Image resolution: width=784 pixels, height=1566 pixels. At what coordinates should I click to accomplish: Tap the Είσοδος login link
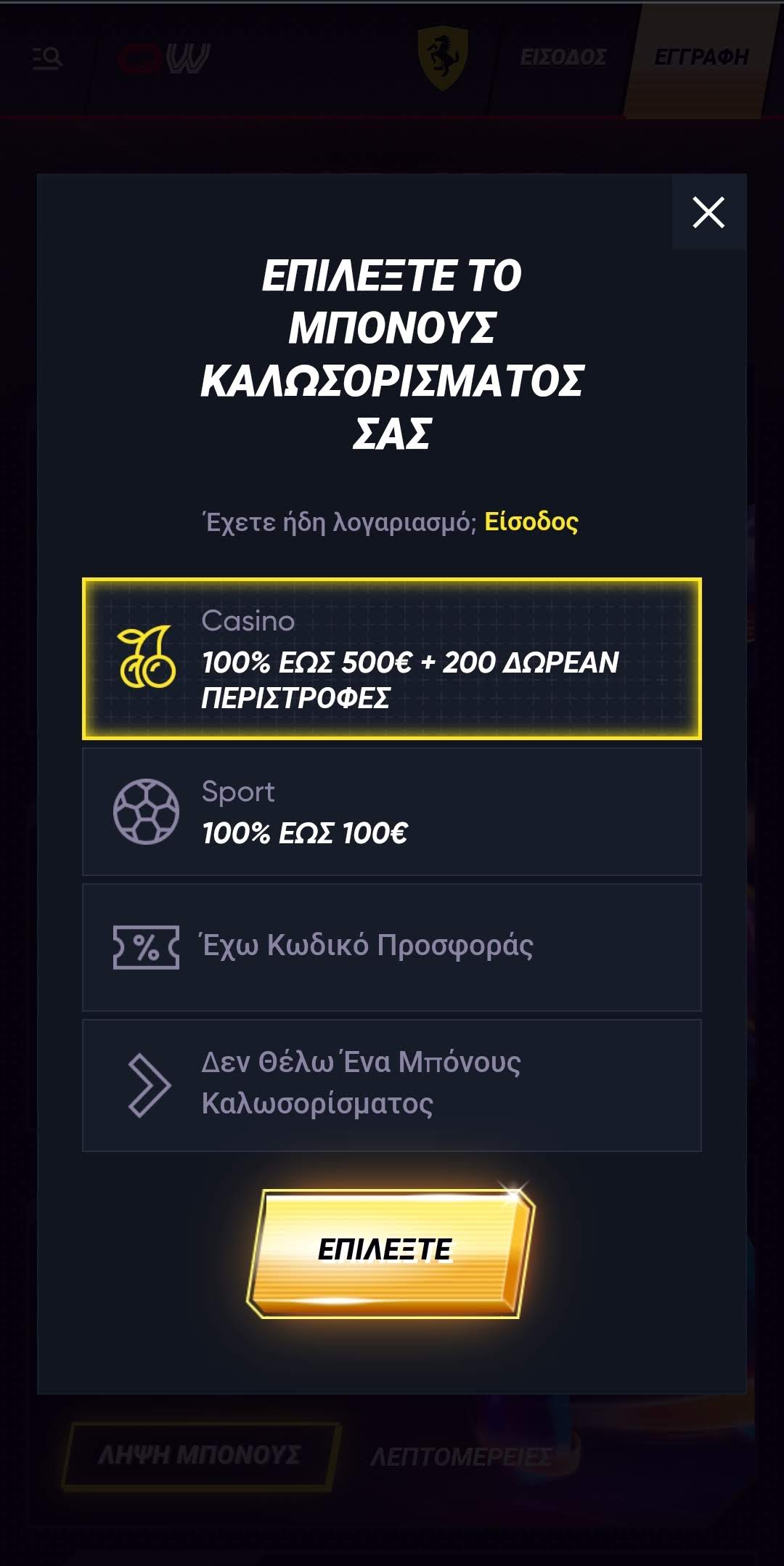coord(531,522)
